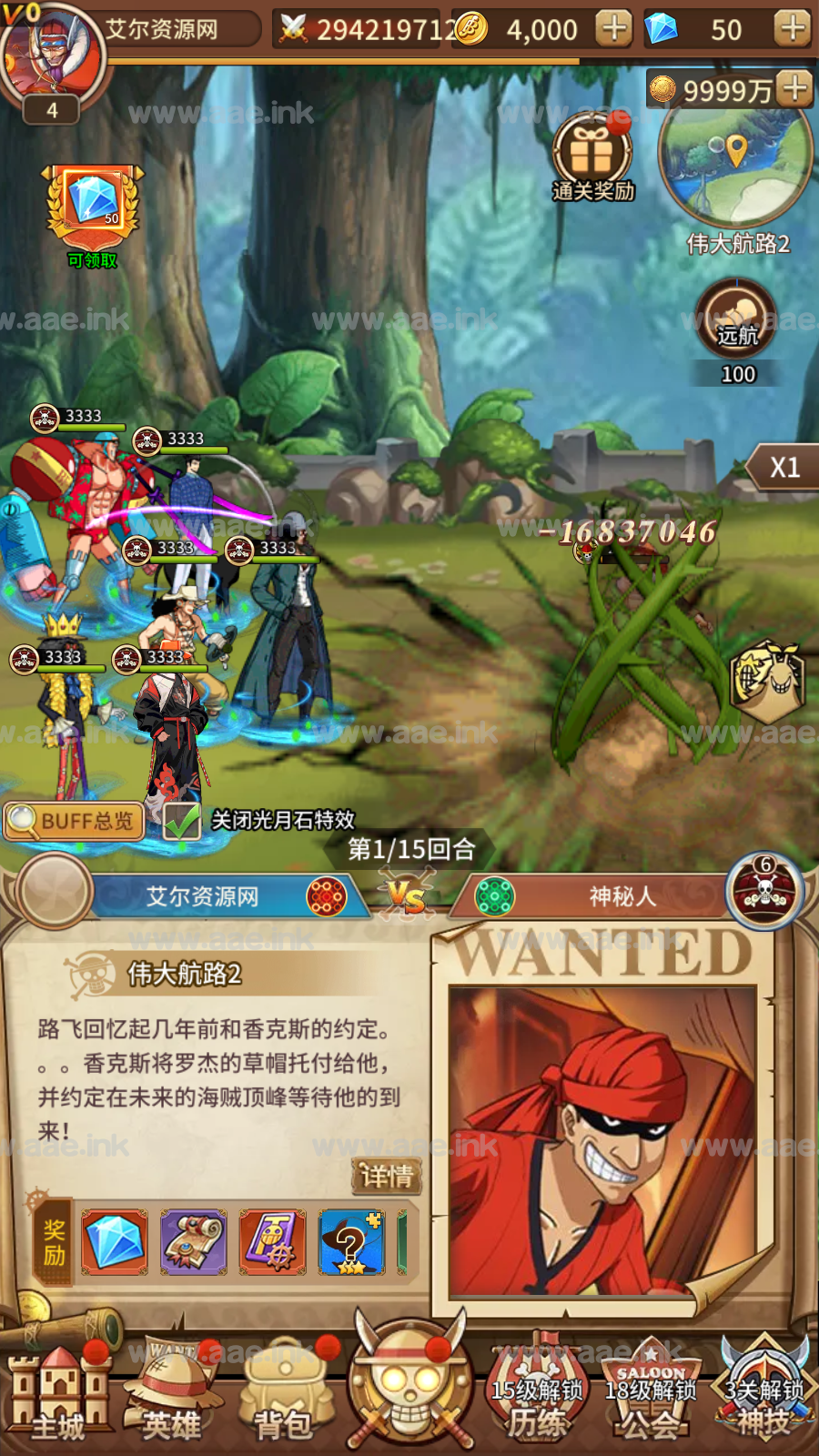Add more 9999万 currency
819x1456 pixels.
pyautogui.click(x=795, y=89)
